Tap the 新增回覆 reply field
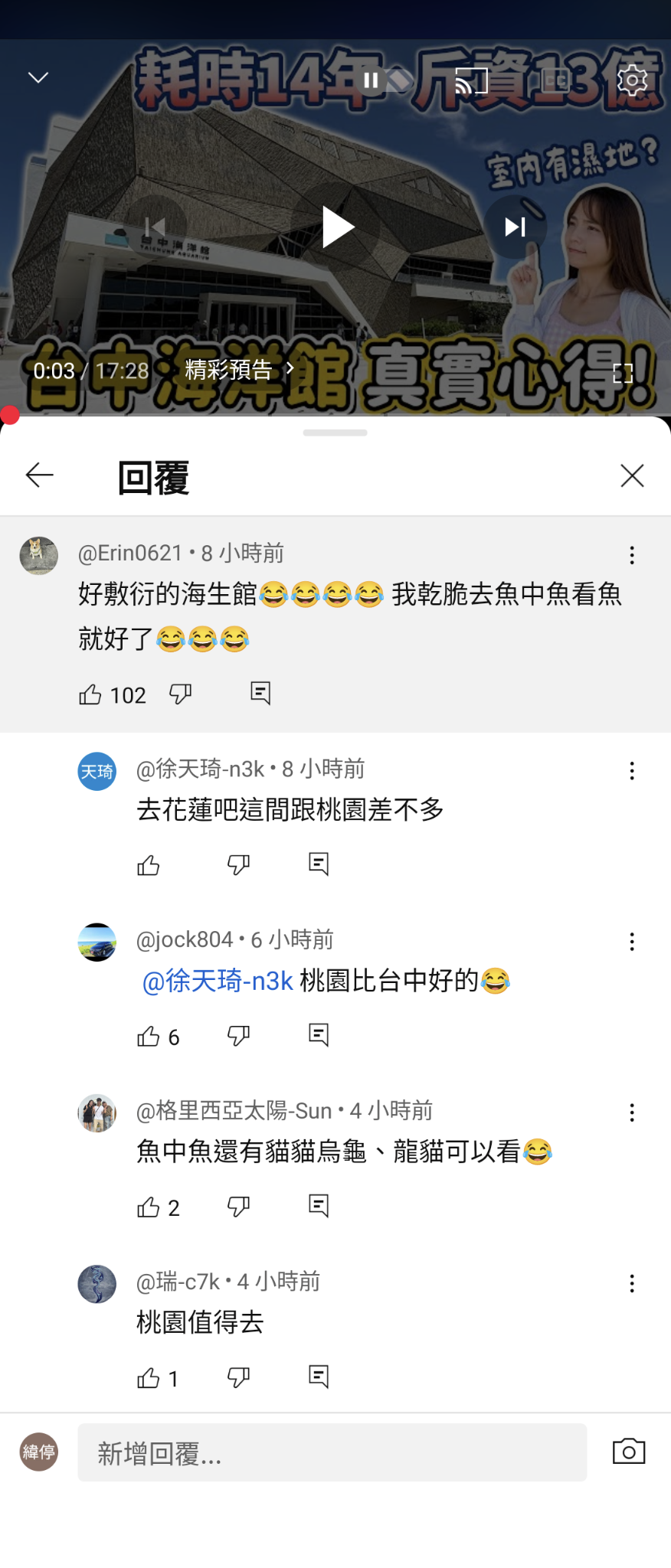 point(332,1452)
